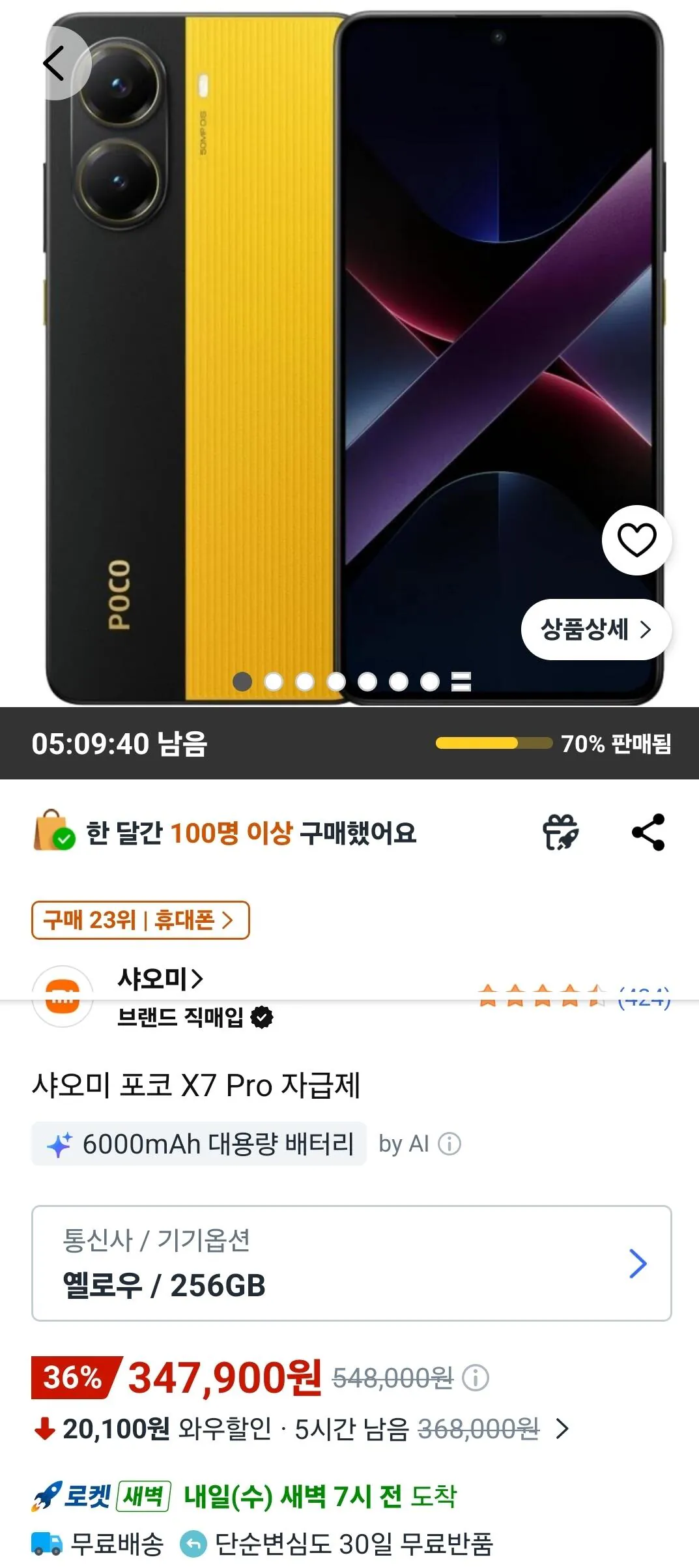
Task: Select the first carousel indicator dot
Action: 243,682
